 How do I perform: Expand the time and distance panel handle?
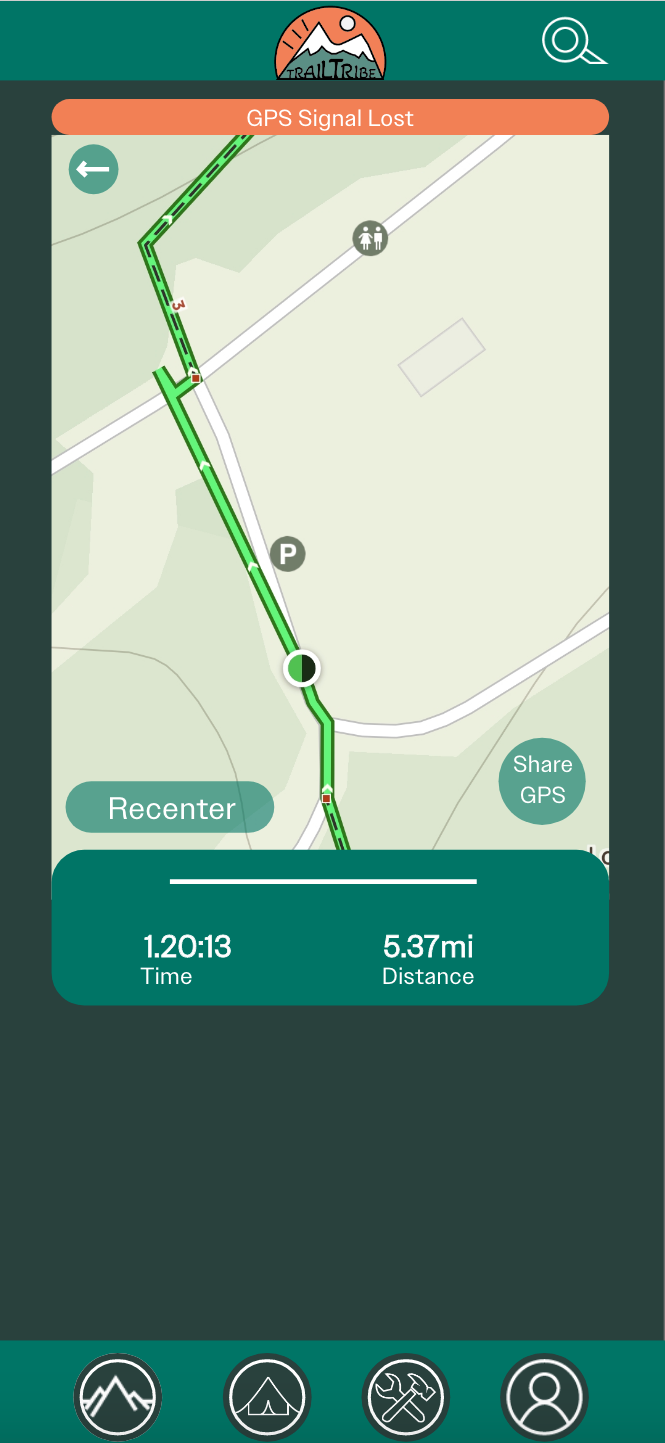323,882
